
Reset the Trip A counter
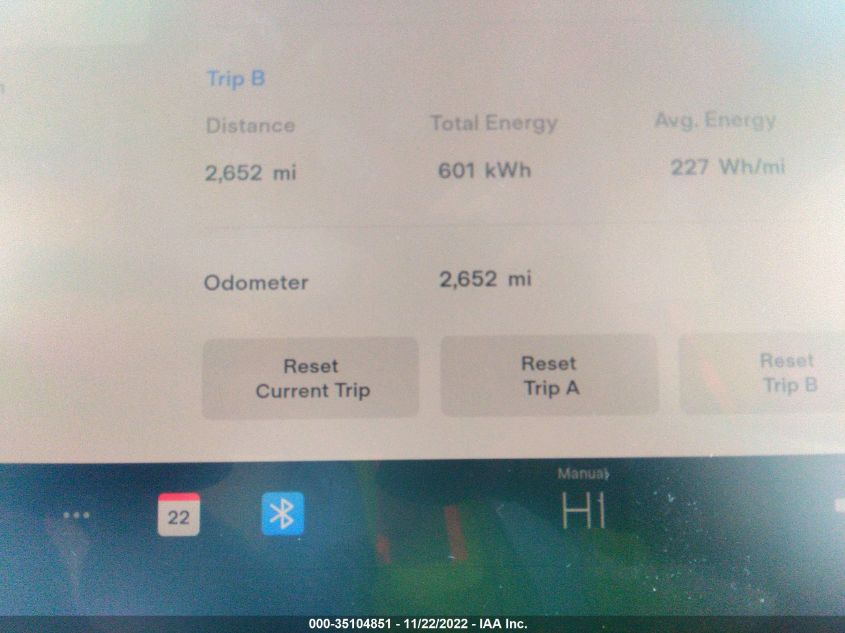coord(549,376)
